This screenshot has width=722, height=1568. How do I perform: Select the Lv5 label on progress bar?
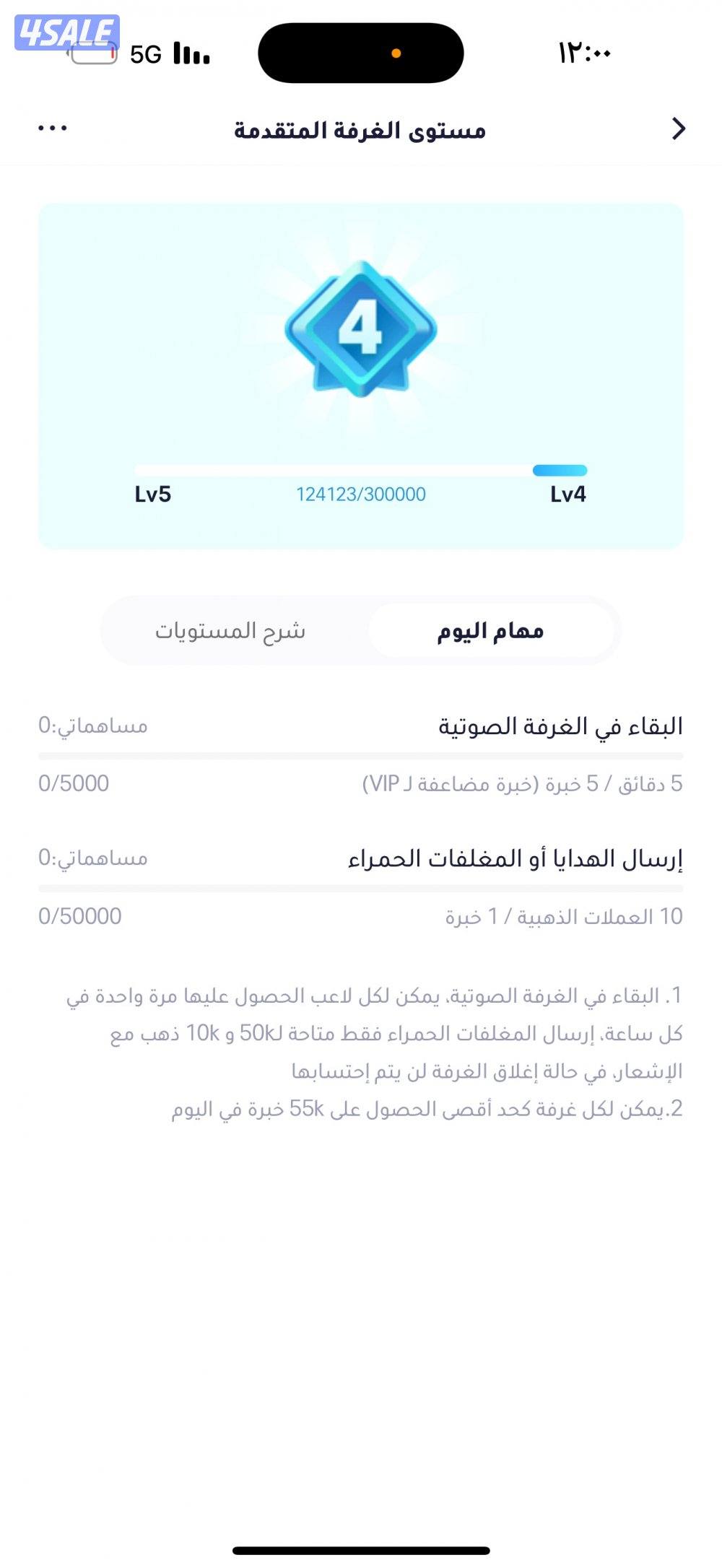155,495
